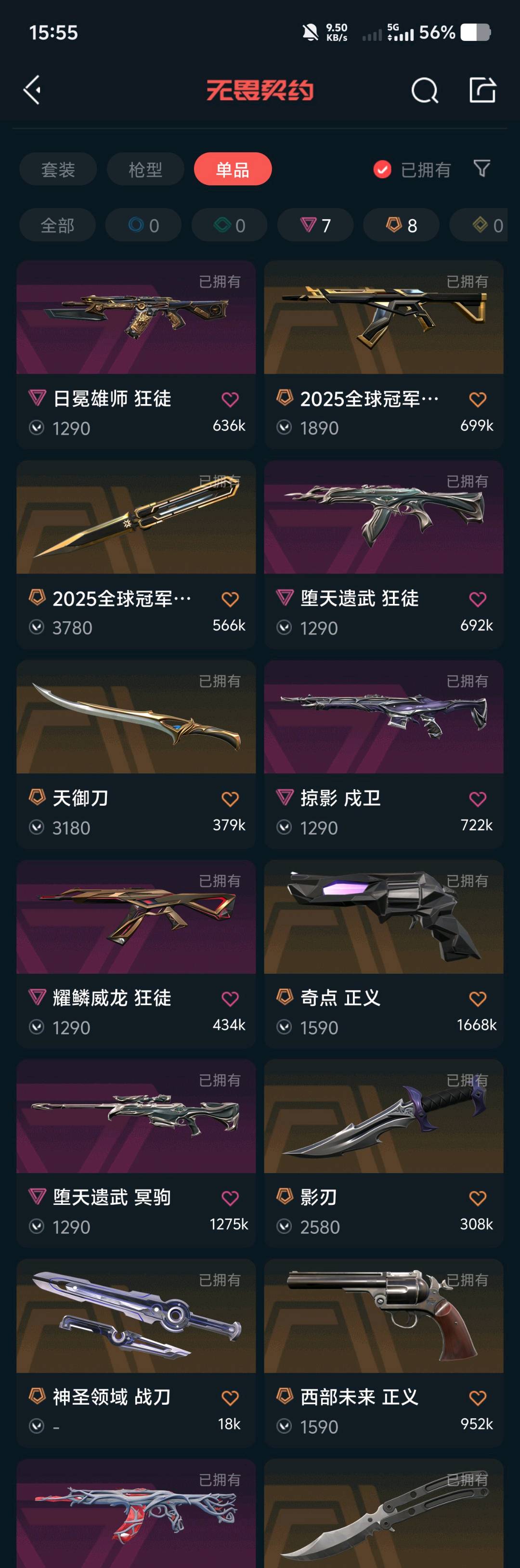Select the 全部 rarity chip
The height and width of the screenshot is (1568, 520).
[57, 226]
